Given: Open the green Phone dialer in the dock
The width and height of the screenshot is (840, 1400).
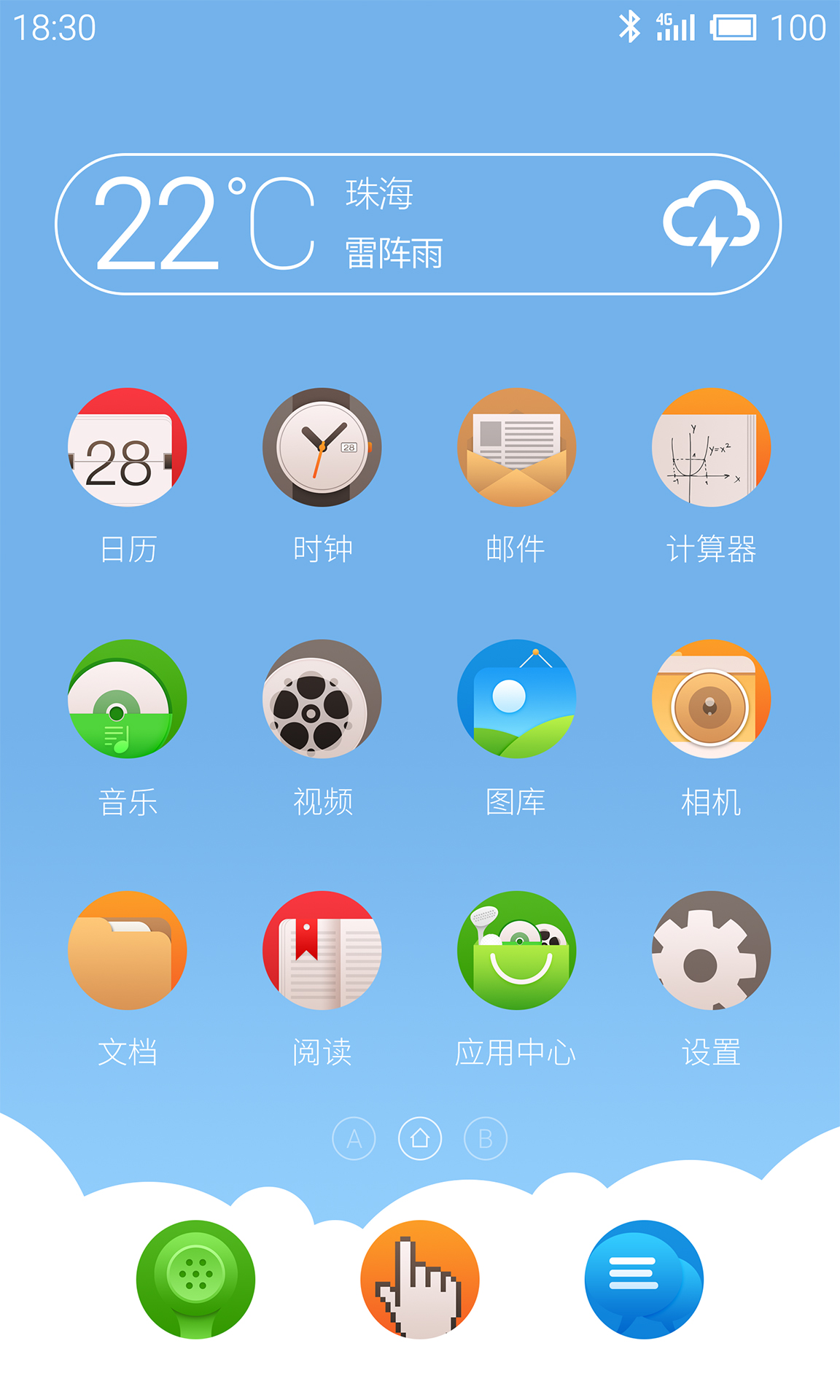Looking at the screenshot, I should click(x=197, y=1280).
